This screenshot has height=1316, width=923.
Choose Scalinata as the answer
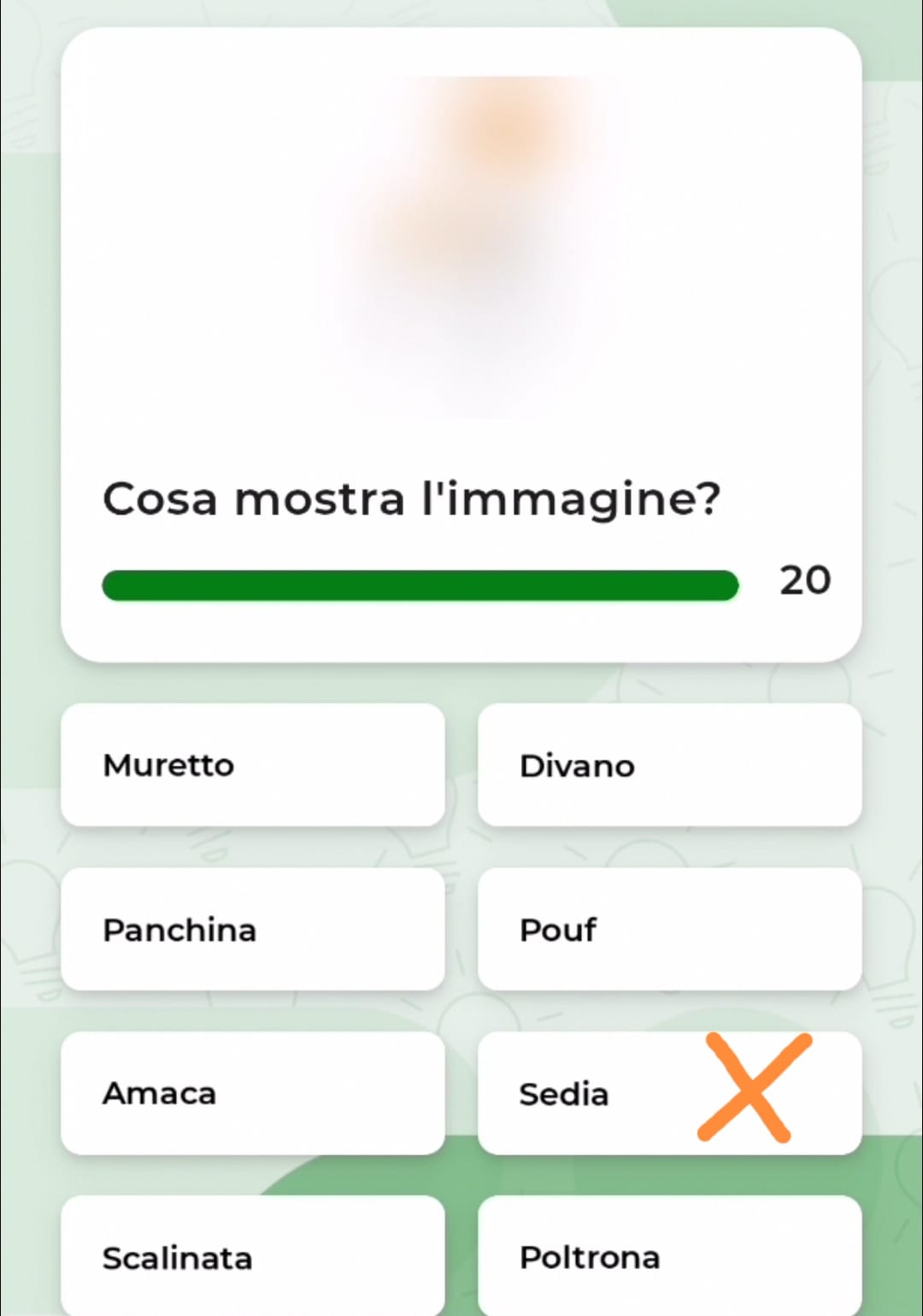253,1256
